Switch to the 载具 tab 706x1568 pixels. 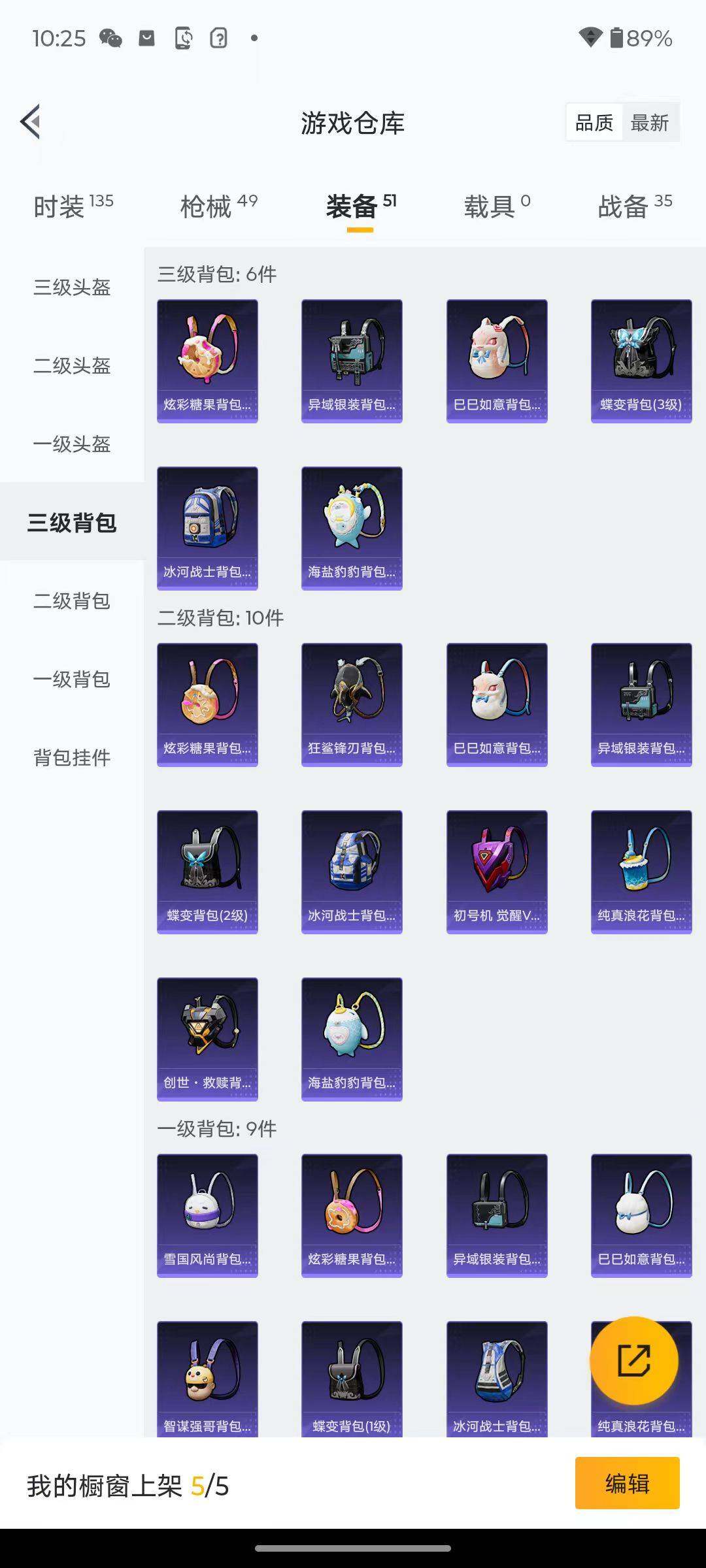496,206
